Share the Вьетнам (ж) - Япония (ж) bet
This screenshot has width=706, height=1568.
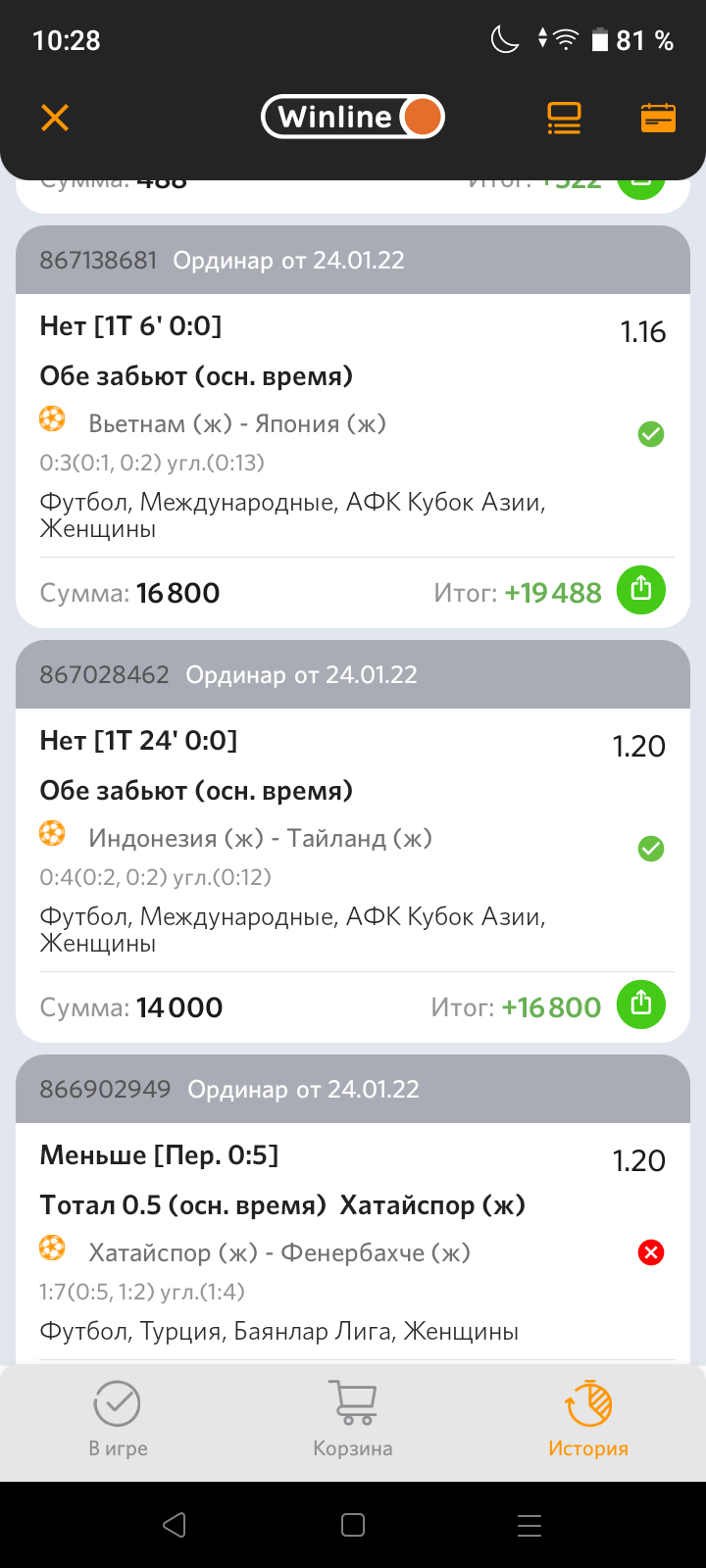641,590
